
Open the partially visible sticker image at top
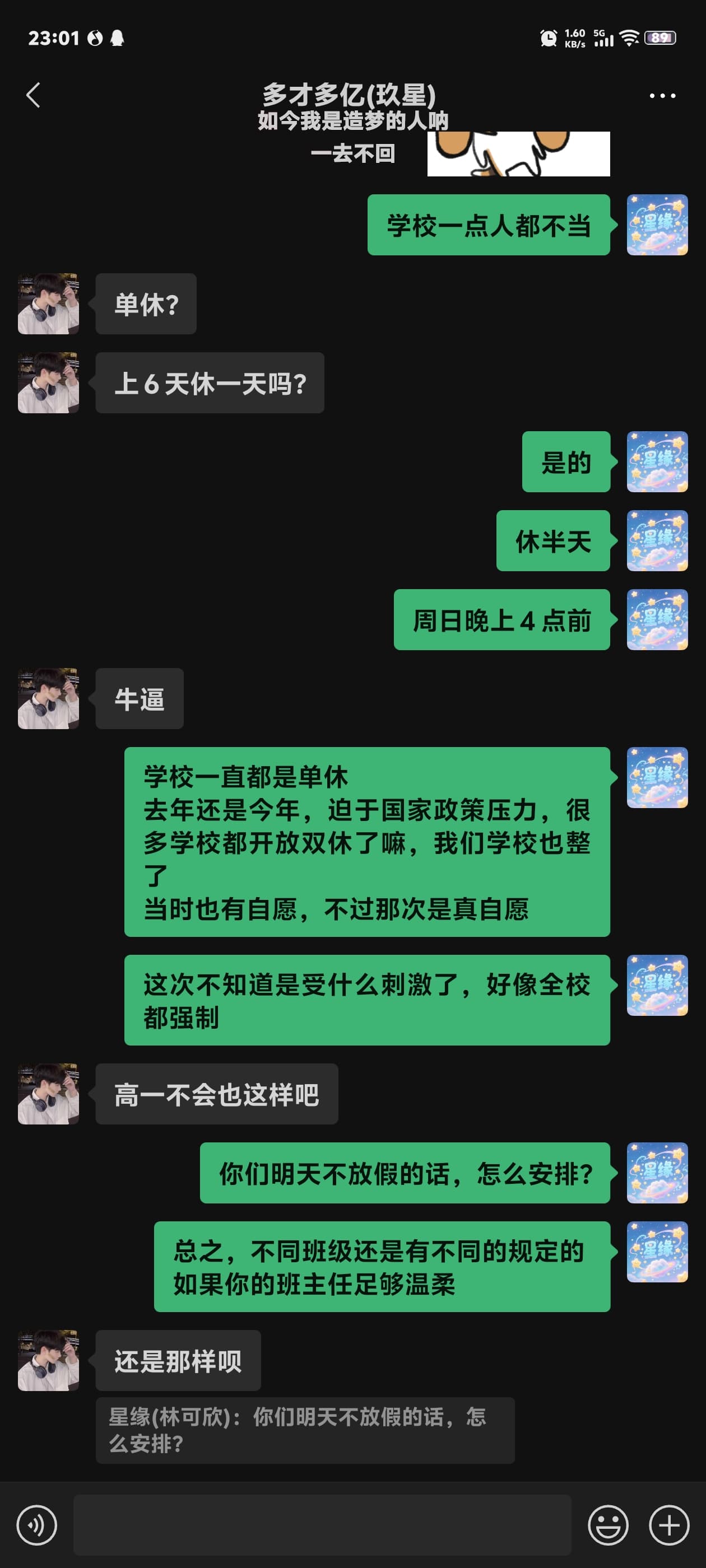click(518, 154)
